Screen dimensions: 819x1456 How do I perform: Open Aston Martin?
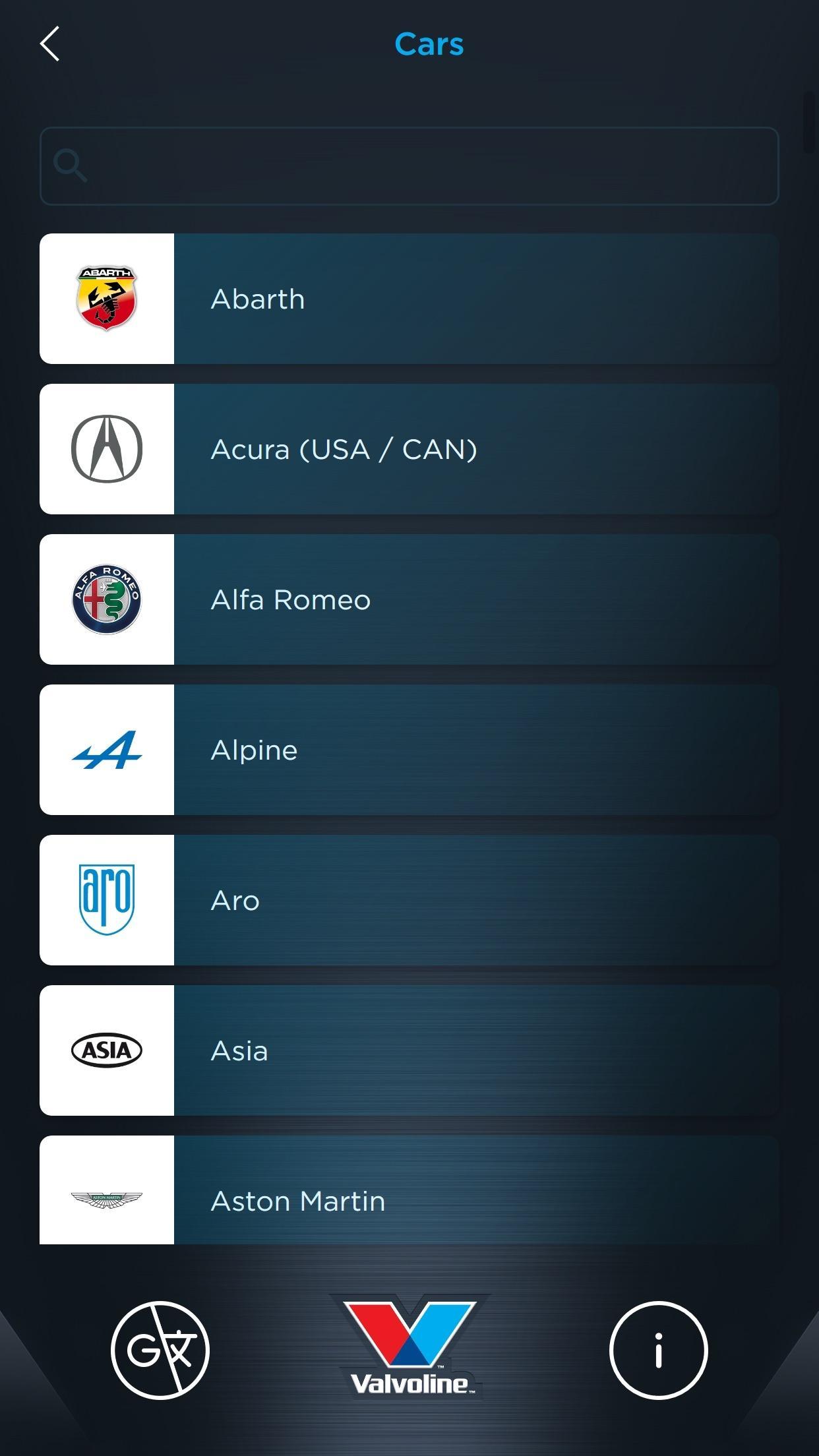[409, 1190]
